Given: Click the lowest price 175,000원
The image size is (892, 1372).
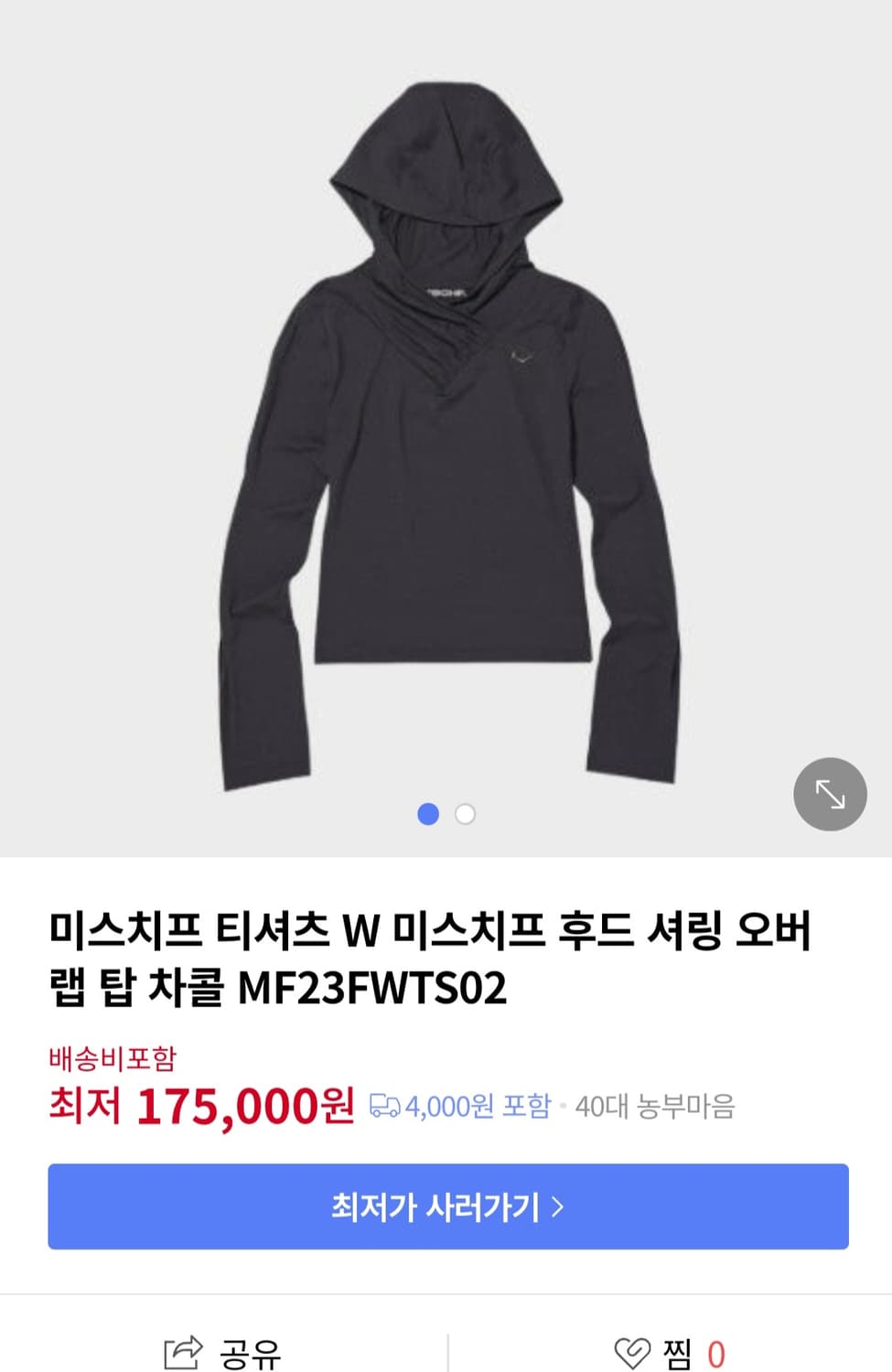Looking at the screenshot, I should point(244,1105).
